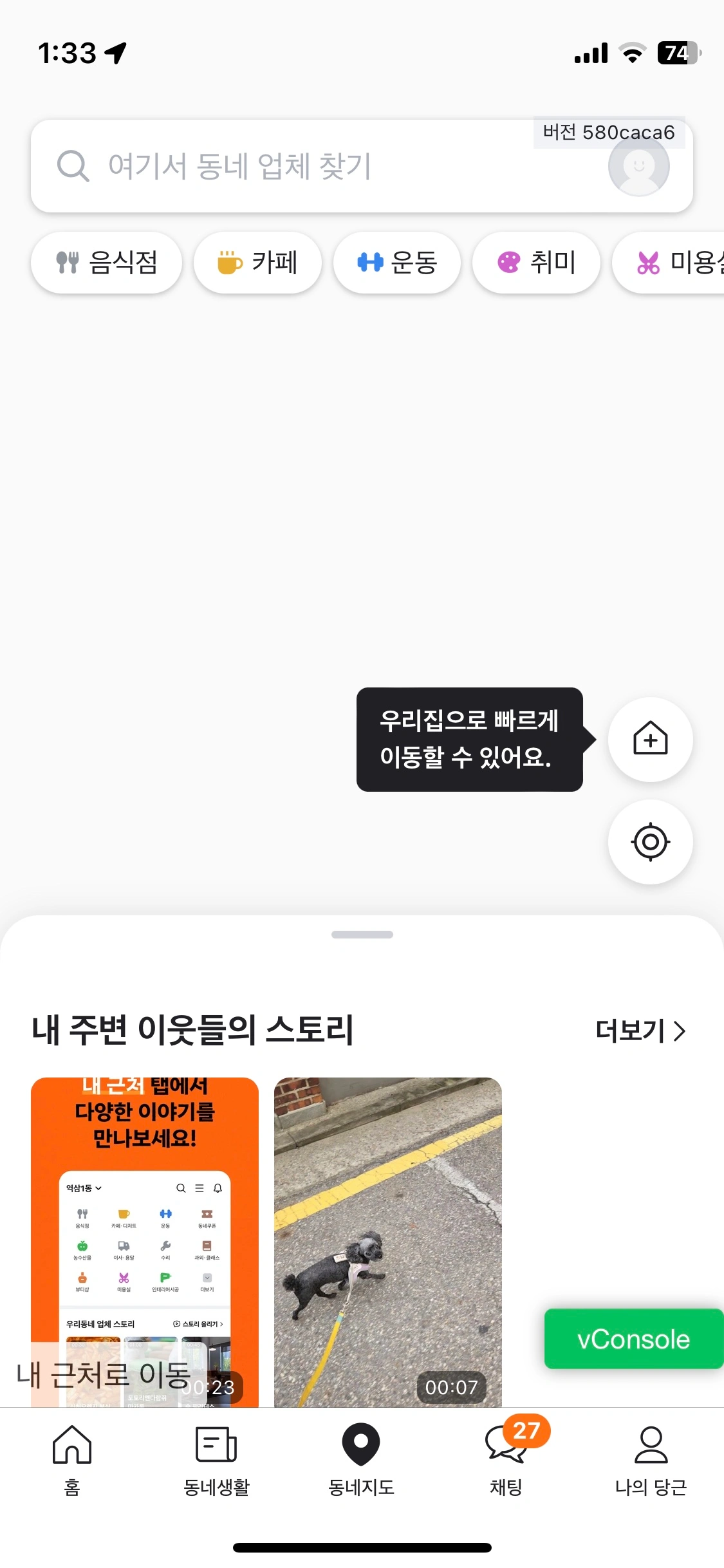Select the 음식점 category chip
Image resolution: width=724 pixels, height=1568 pixels.
107,263
